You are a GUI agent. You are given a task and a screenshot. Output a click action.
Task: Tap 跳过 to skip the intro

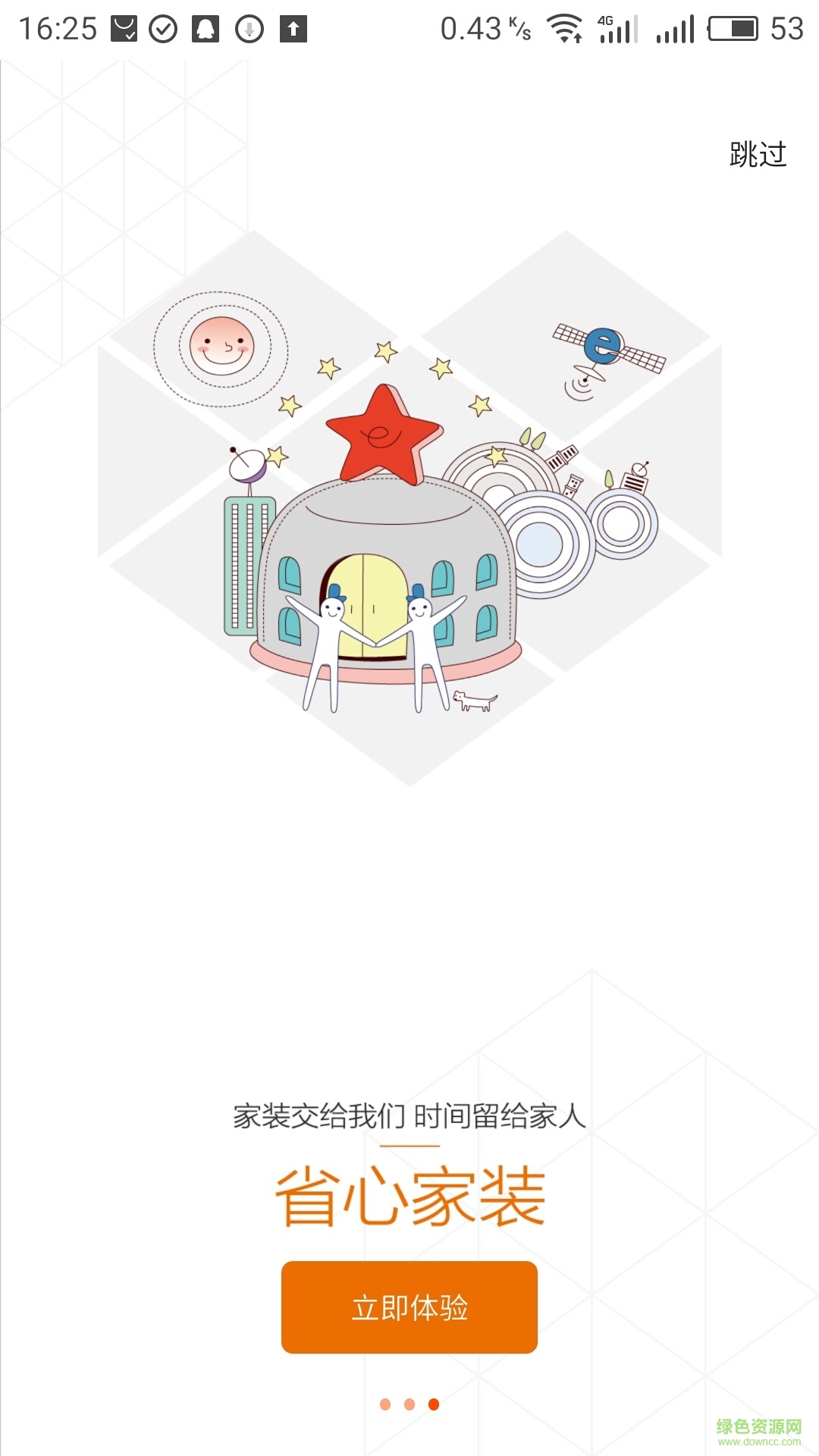coord(758,155)
